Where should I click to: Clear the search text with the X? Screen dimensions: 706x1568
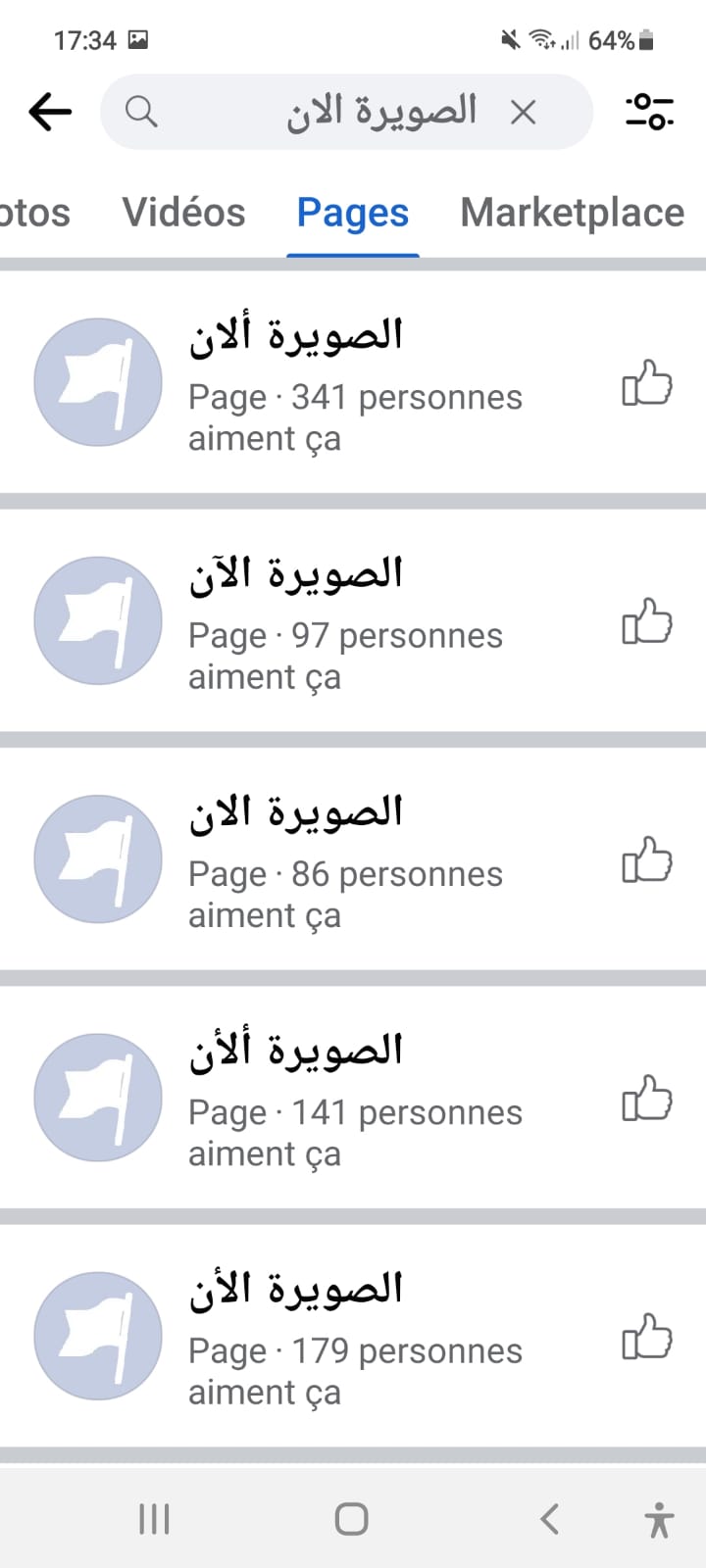point(524,113)
